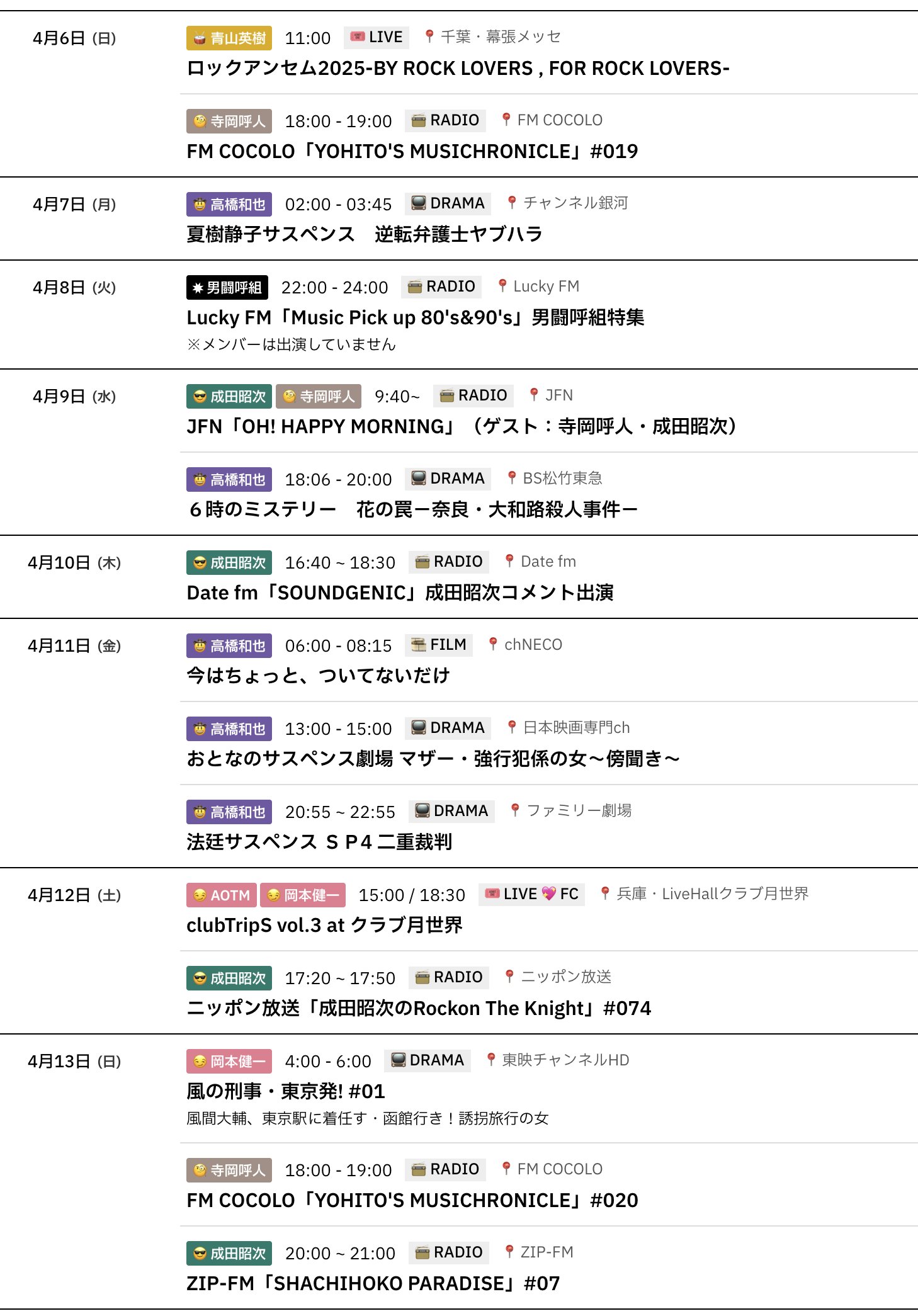Select the 男闘呼組 tag on April 8
This screenshot has height=1316, width=918.
tap(227, 287)
